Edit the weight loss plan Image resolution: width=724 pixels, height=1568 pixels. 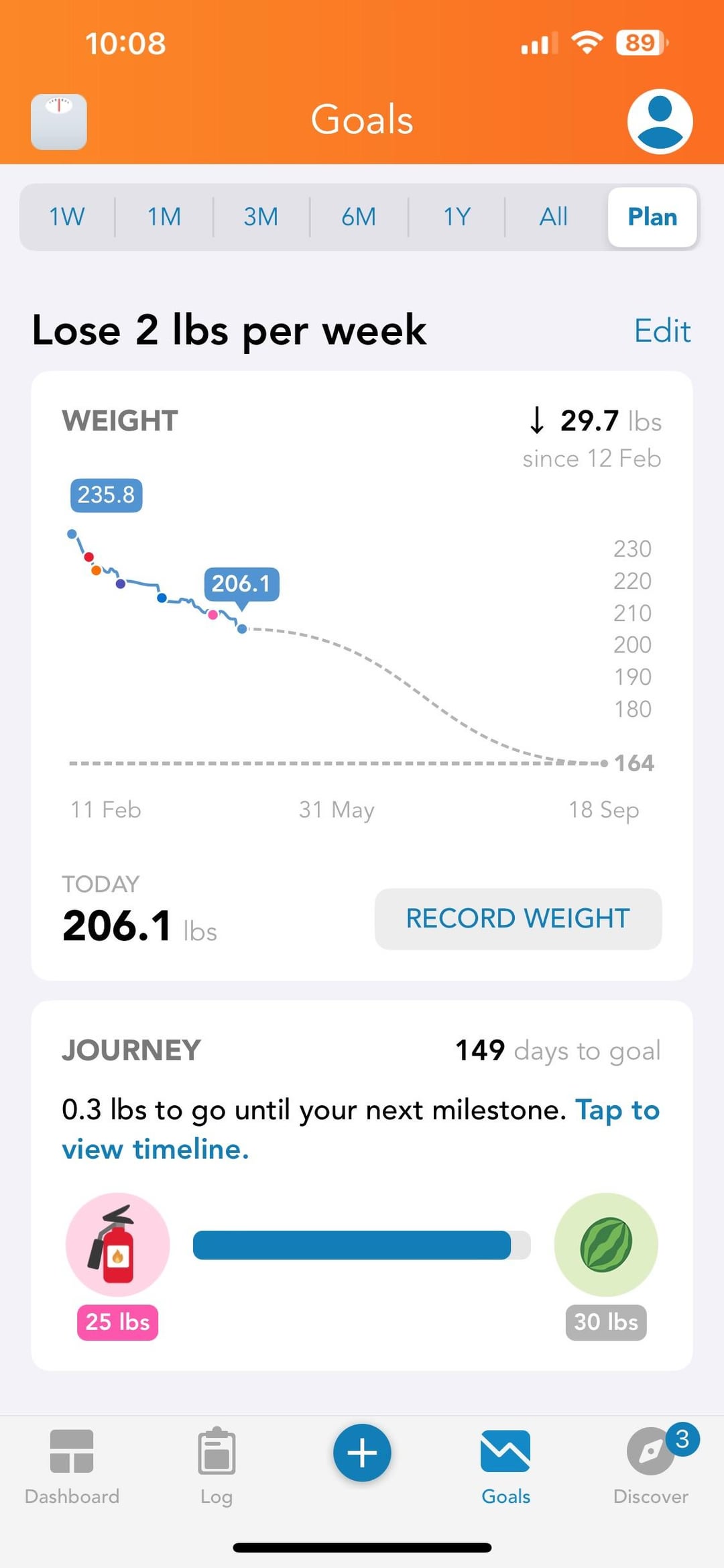pos(662,331)
